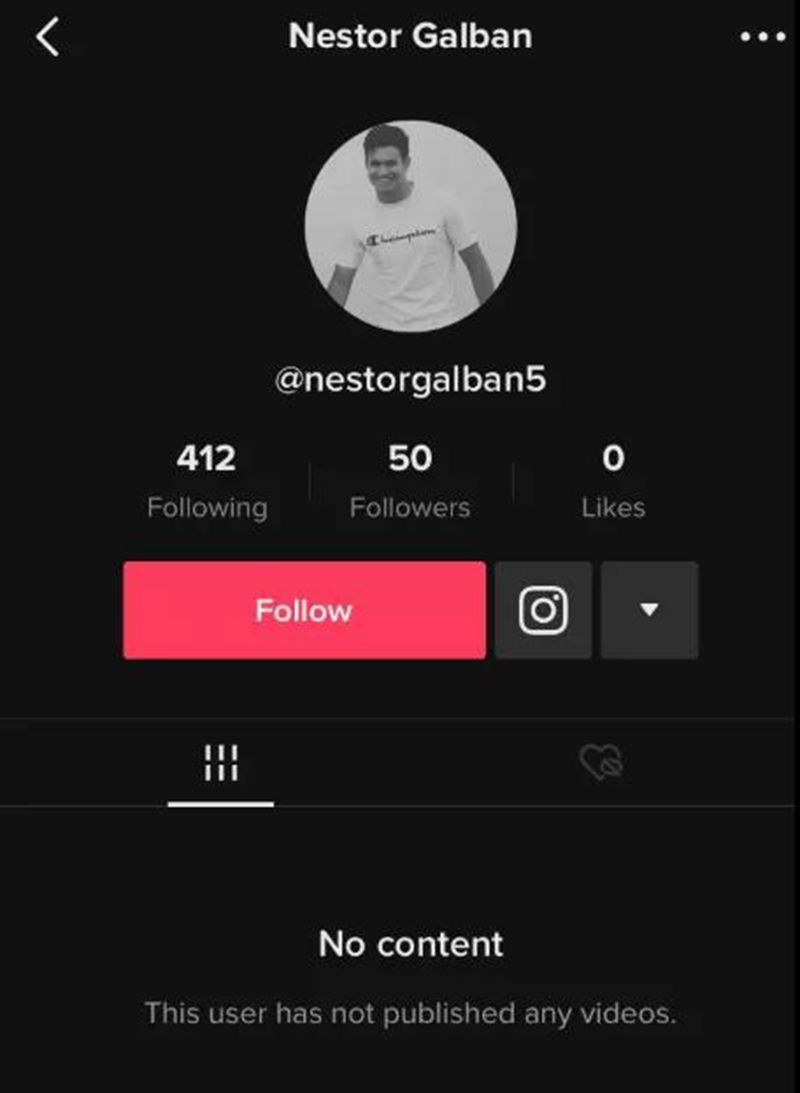View the 412 Following list
The height and width of the screenshot is (1093, 800).
(207, 481)
